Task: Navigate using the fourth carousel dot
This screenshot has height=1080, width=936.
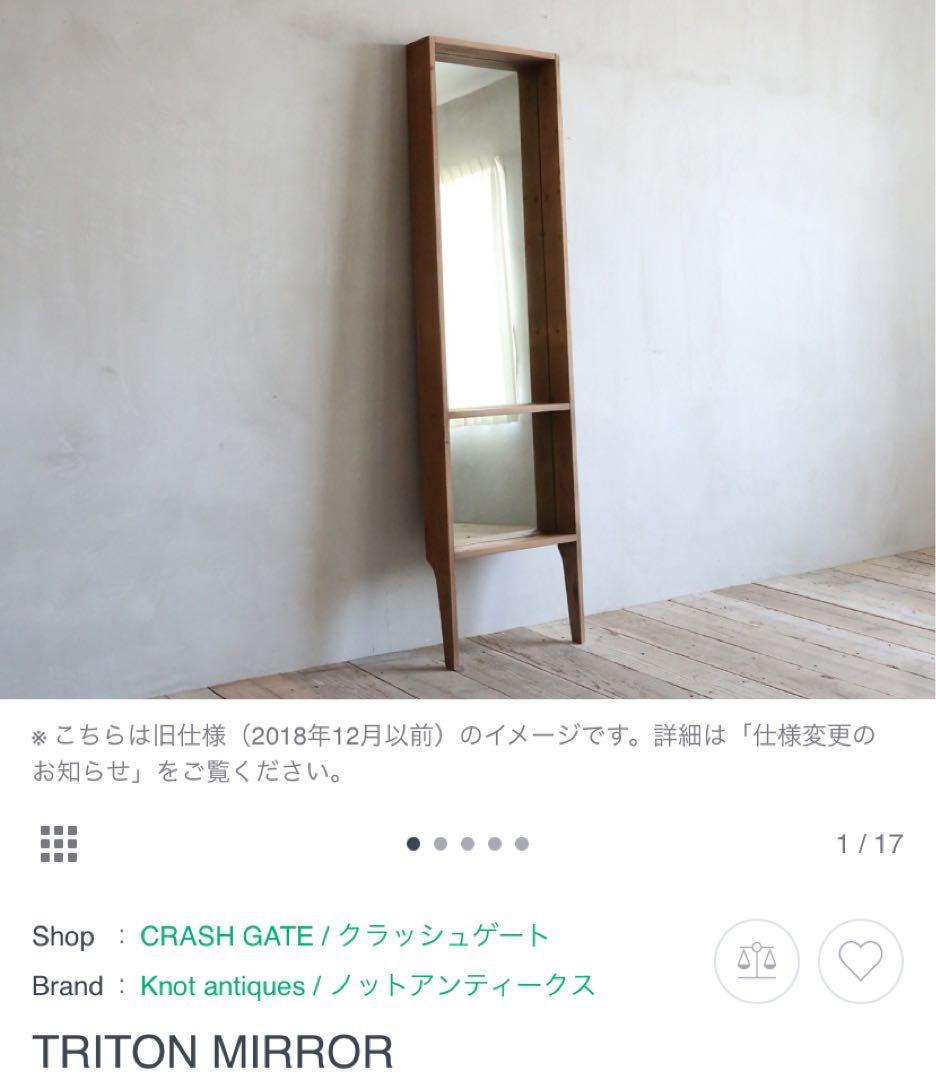Action: 494,844
